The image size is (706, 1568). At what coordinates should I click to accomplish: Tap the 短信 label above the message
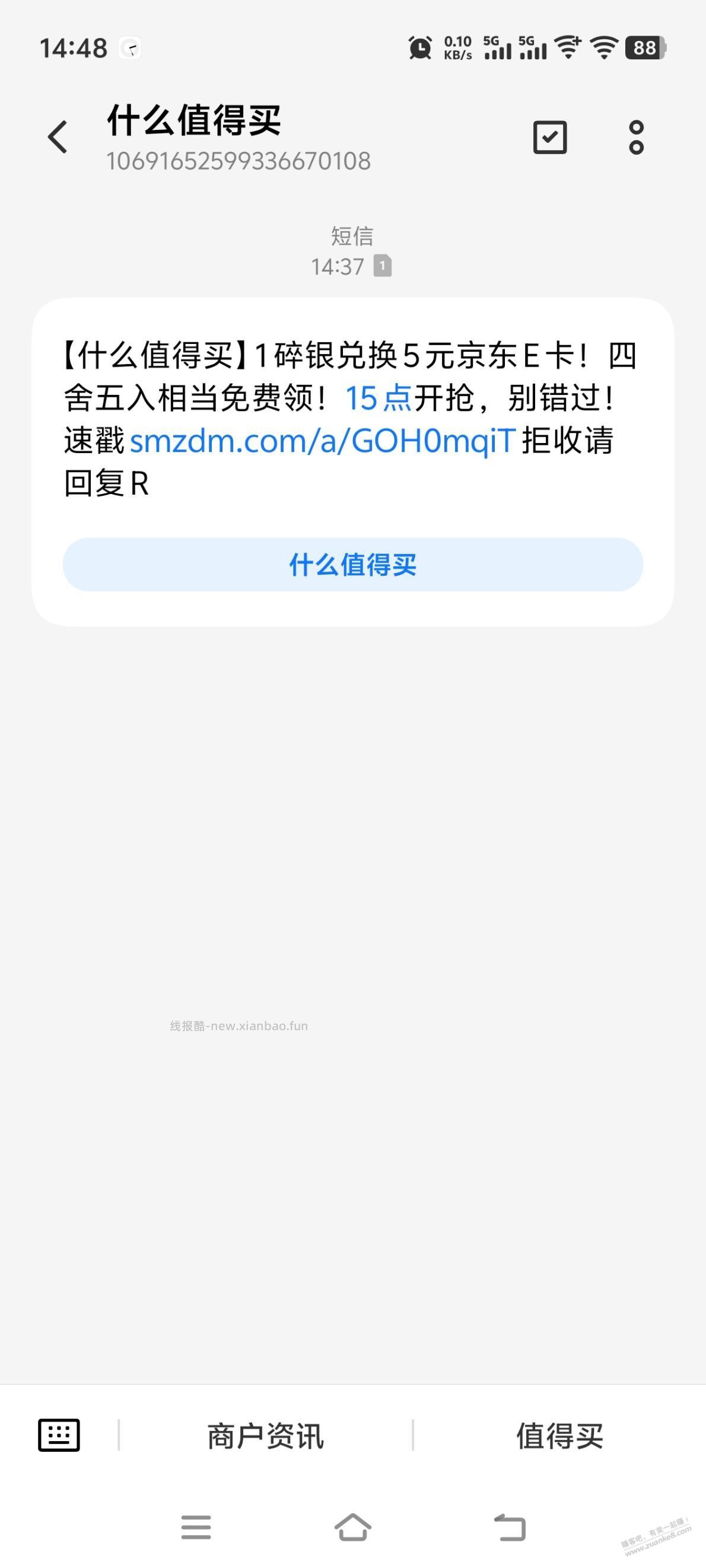[x=352, y=235]
